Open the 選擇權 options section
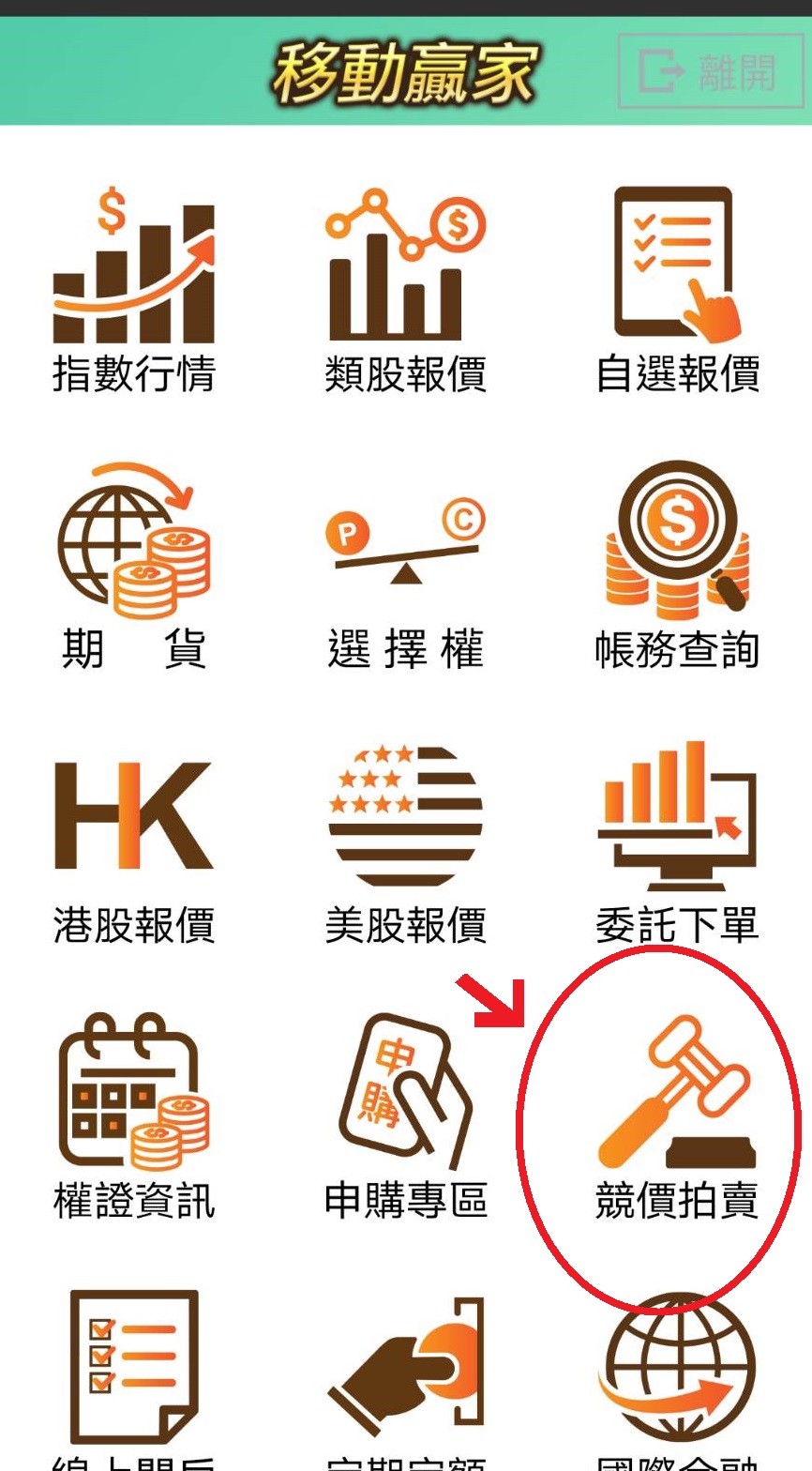The height and width of the screenshot is (1471, 812). (405, 563)
